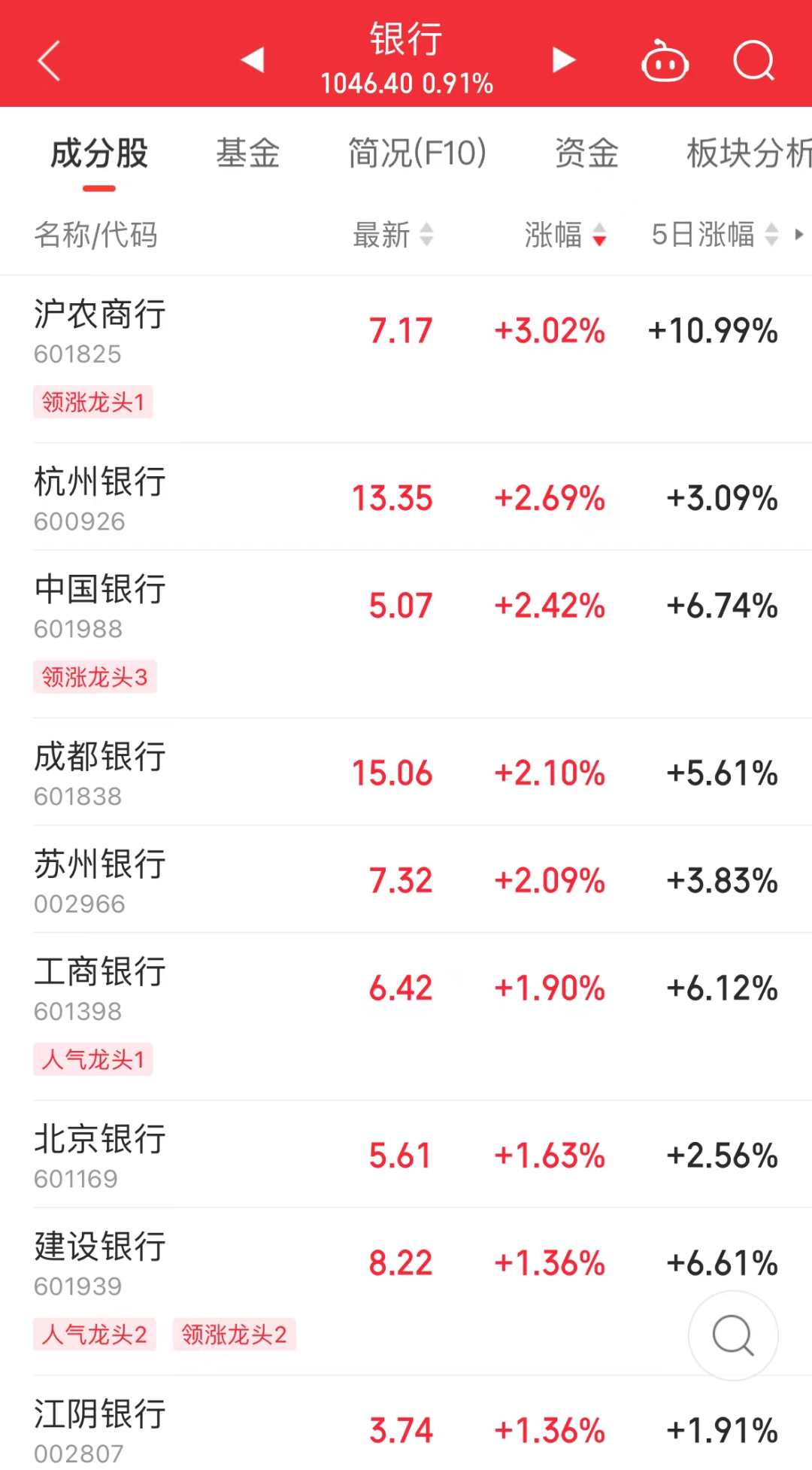Open the 资金 tab
812x1470 pixels.
(586, 153)
